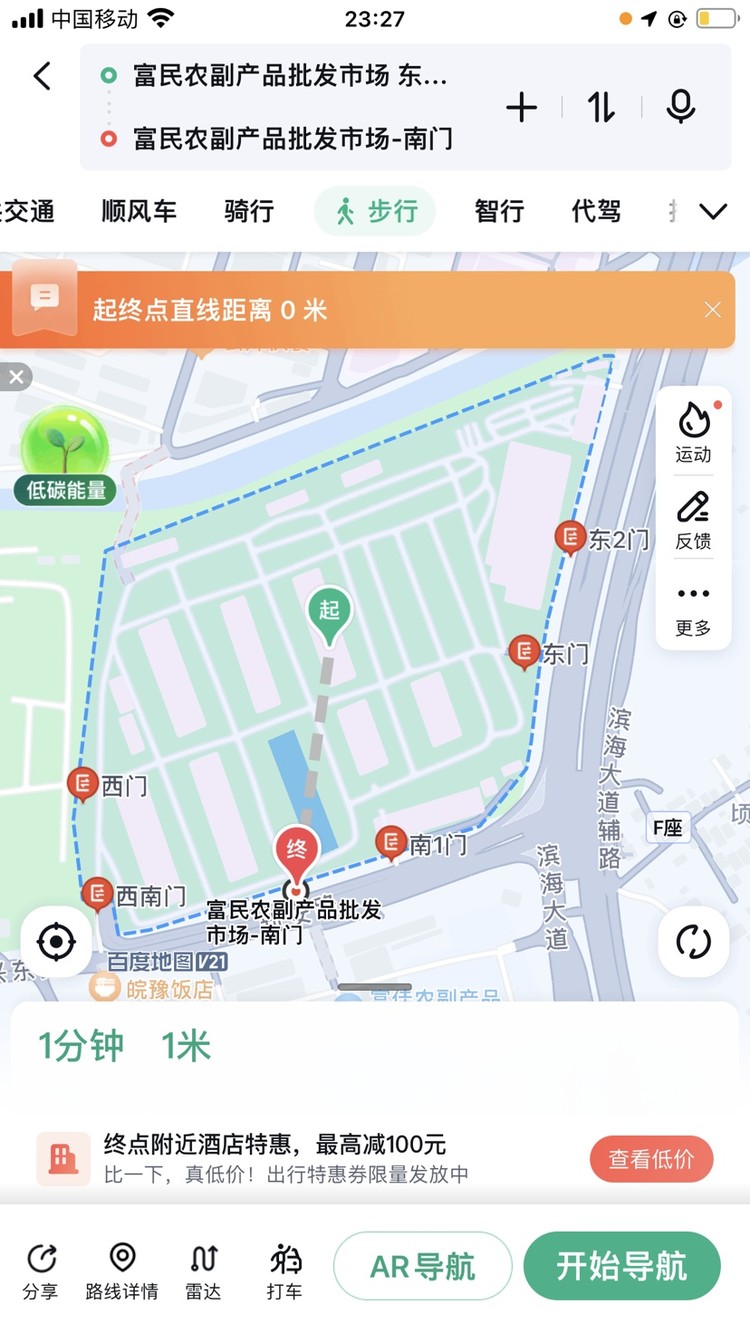Refresh the route with the circular arrows
The width and height of the screenshot is (750, 1333).
(693, 941)
